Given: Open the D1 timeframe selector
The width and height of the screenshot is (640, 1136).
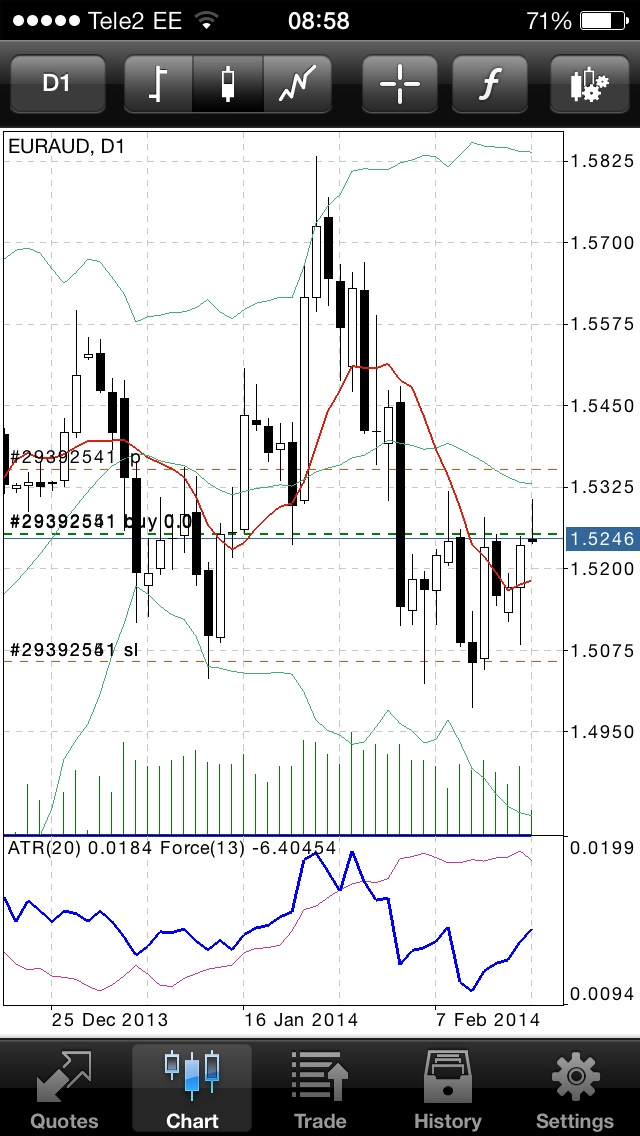Looking at the screenshot, I should point(58,84).
